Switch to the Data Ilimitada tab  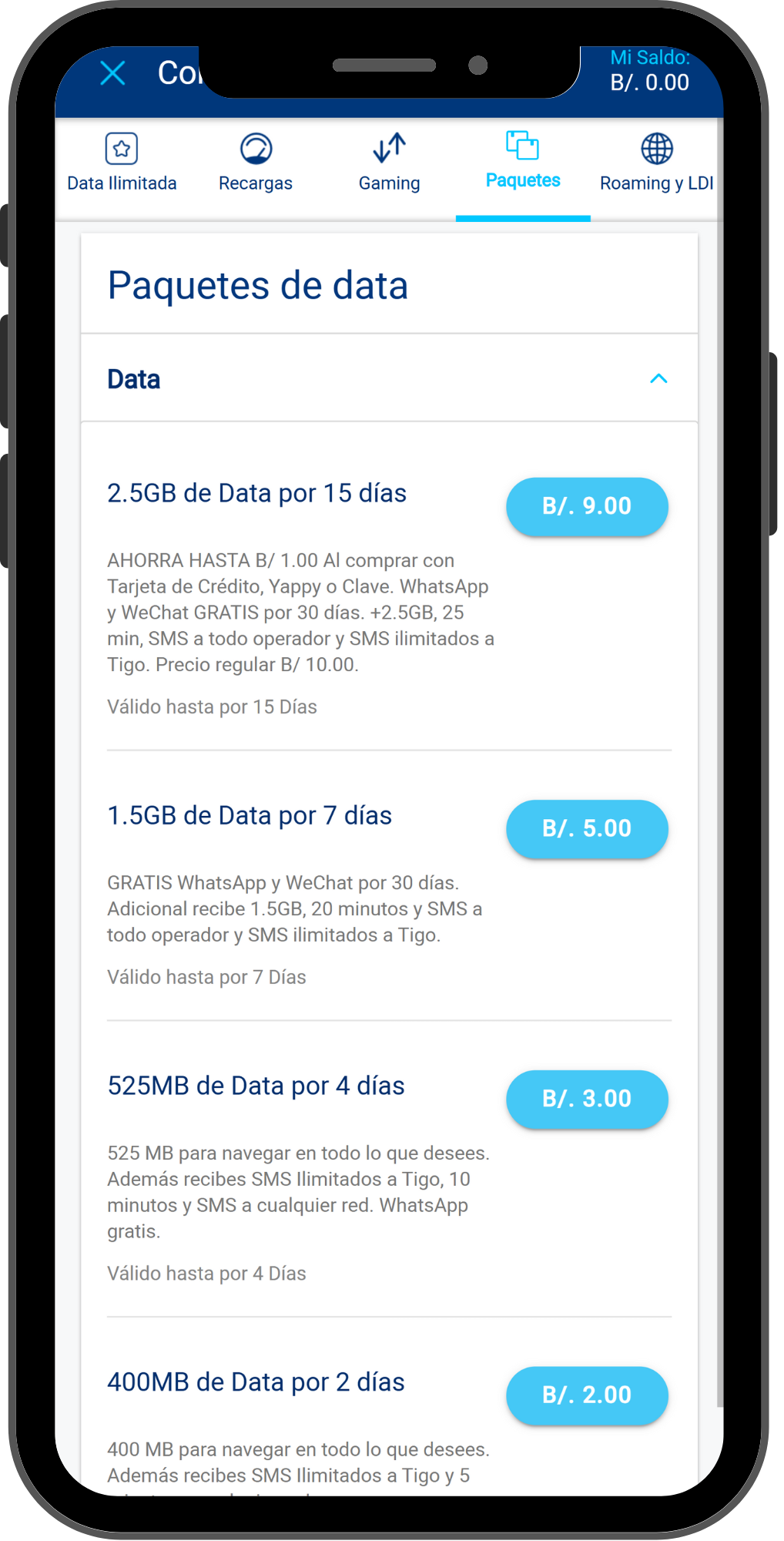122,163
